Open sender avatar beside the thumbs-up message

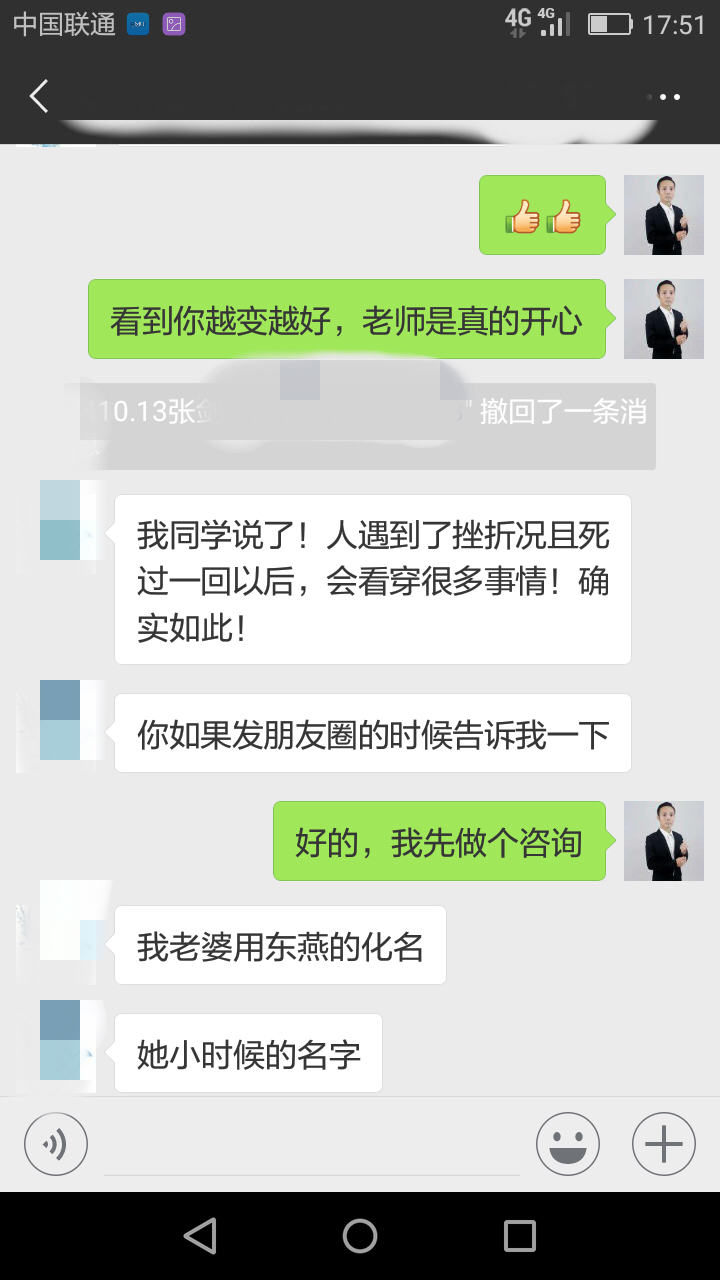663,215
